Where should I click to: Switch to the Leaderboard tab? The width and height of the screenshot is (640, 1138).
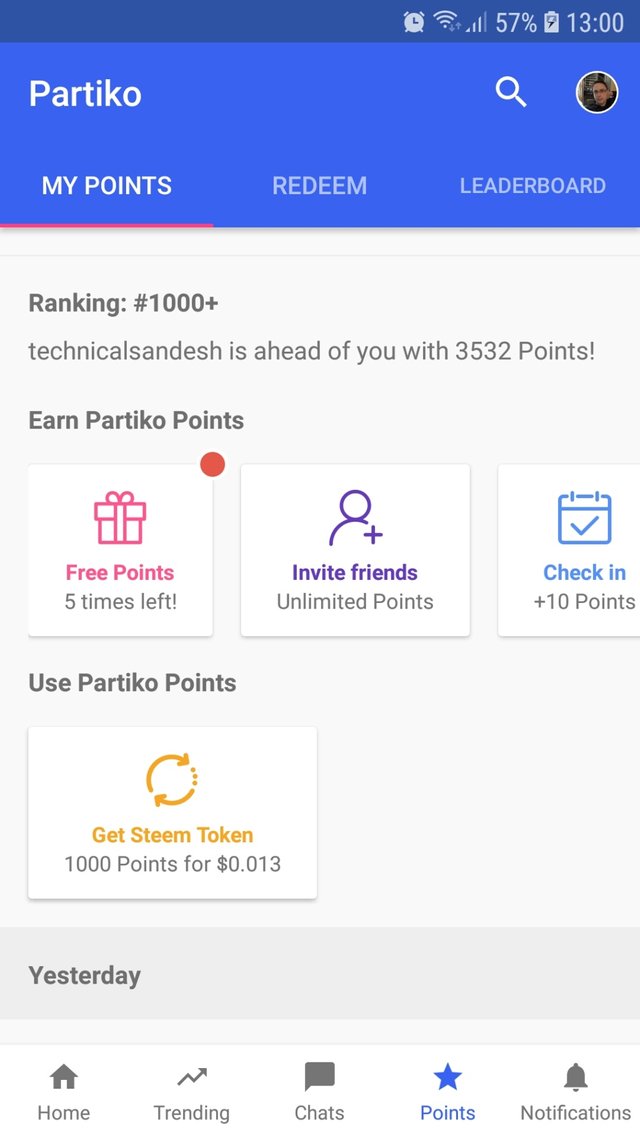click(x=533, y=186)
